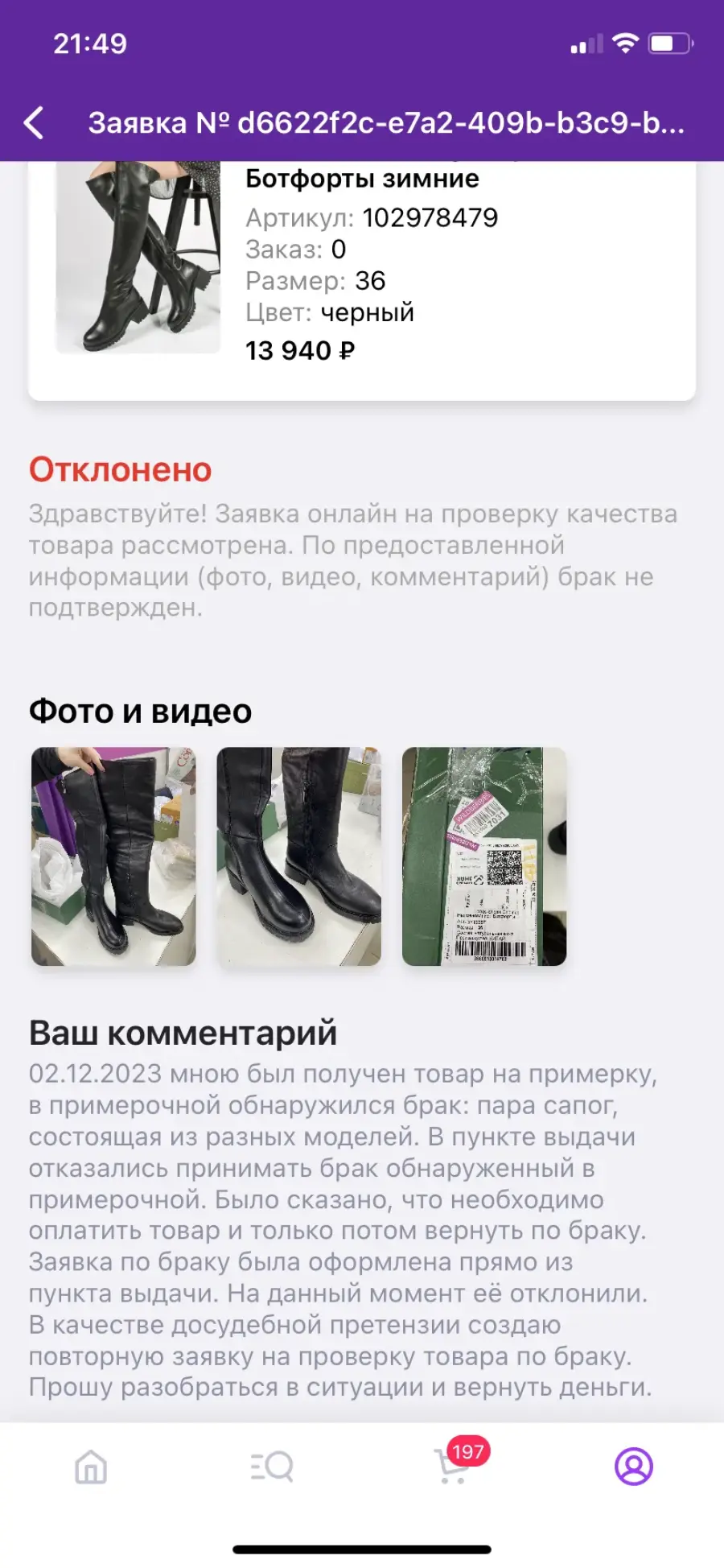Open the photo of the box label
Image resolution: width=724 pixels, height=1568 pixels.
tap(484, 856)
